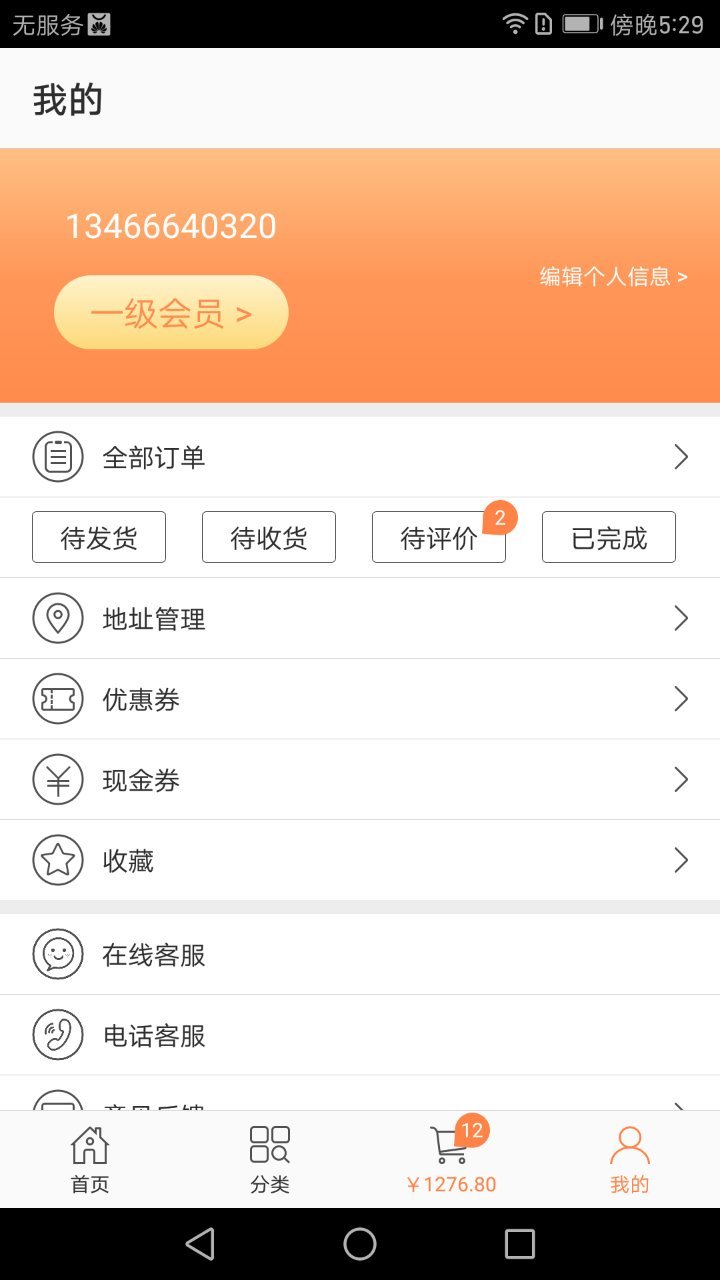
Task: Expand 全部订单 with its chevron arrow
Action: [682, 456]
